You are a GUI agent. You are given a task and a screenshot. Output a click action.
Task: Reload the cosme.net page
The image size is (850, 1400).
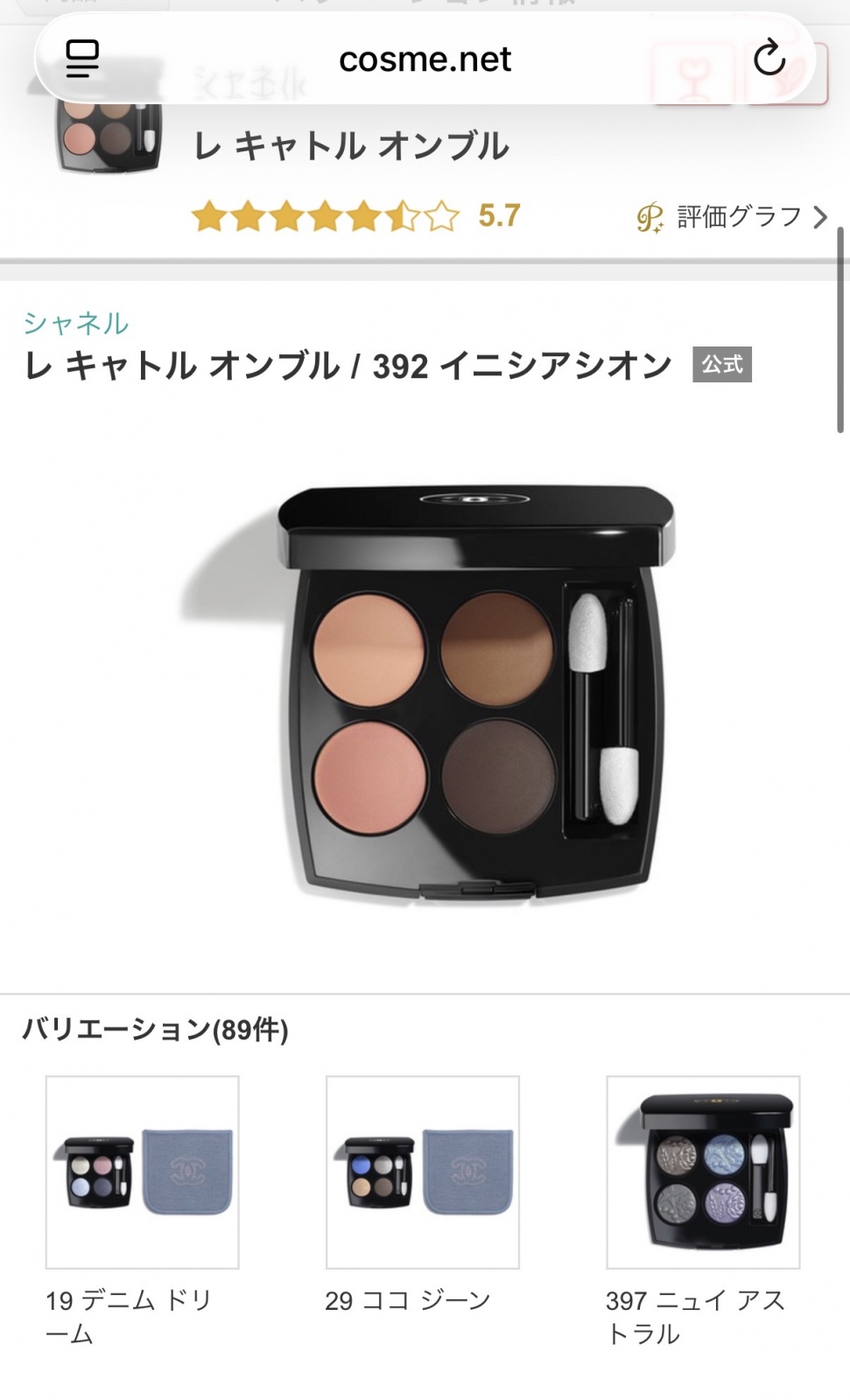pyautogui.click(x=769, y=58)
